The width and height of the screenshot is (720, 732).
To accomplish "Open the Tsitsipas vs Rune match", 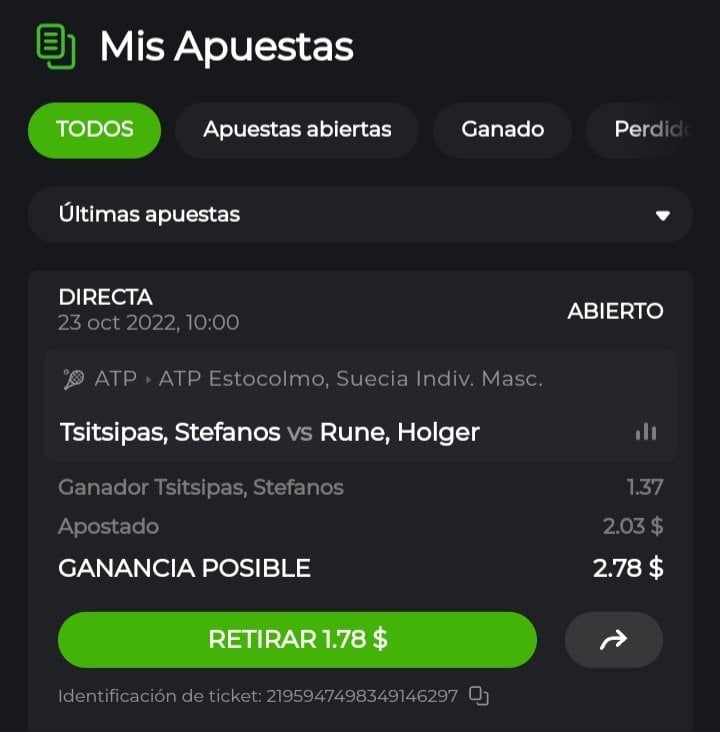I will pos(270,432).
